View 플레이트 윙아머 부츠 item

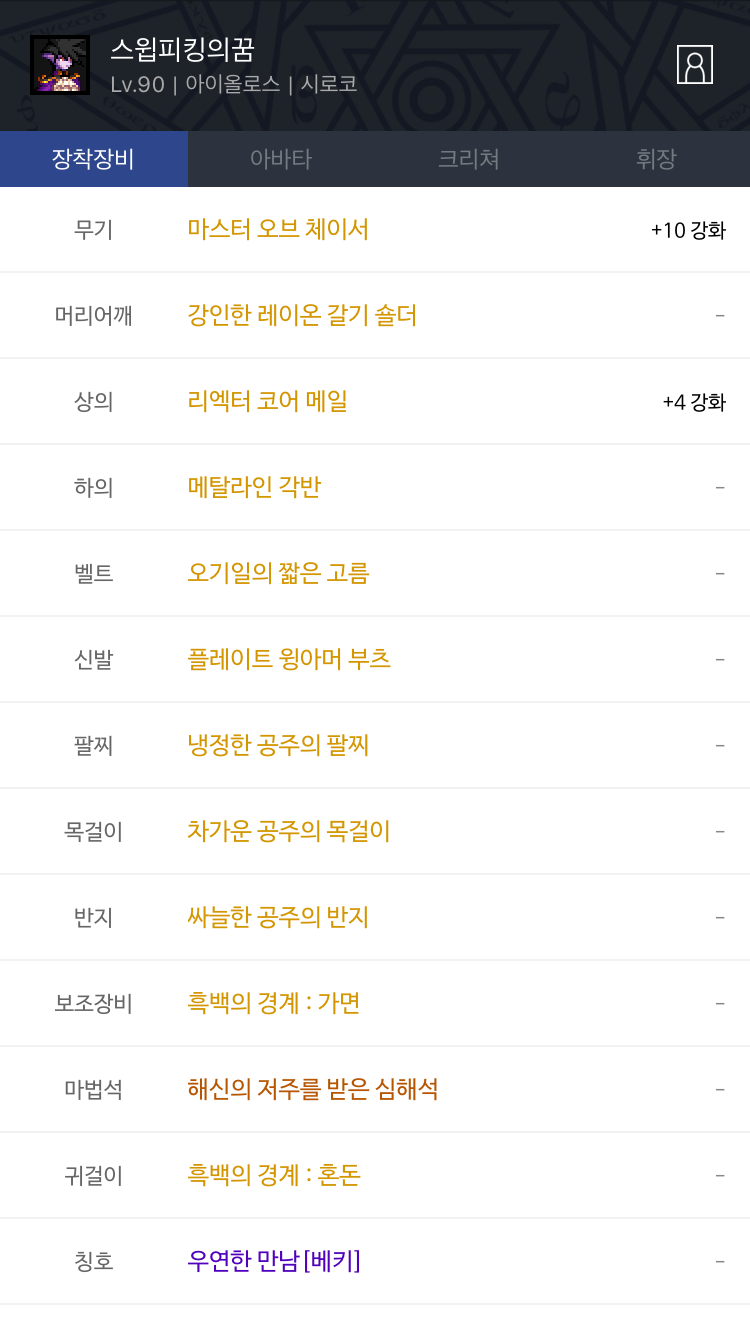(x=289, y=659)
